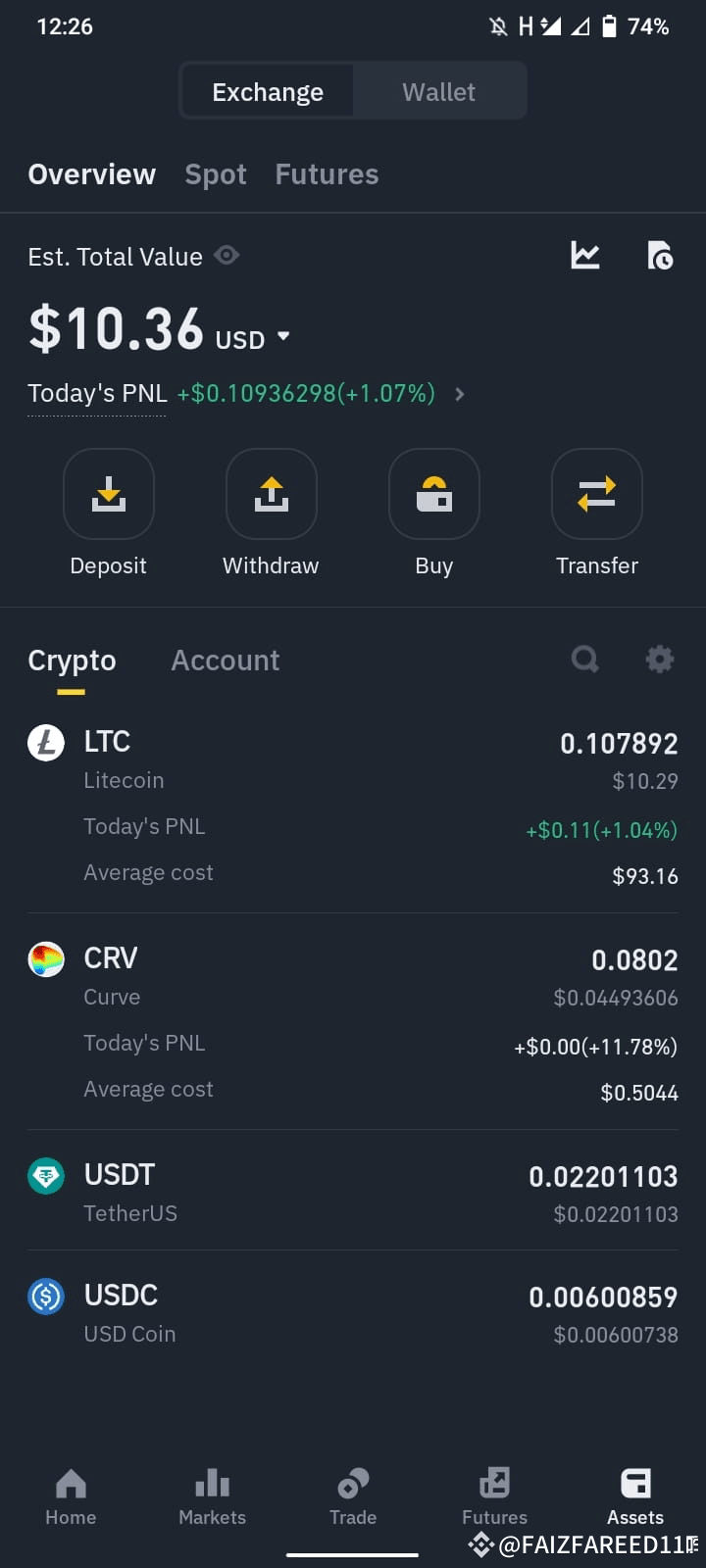Open the Spot tab

point(215,173)
